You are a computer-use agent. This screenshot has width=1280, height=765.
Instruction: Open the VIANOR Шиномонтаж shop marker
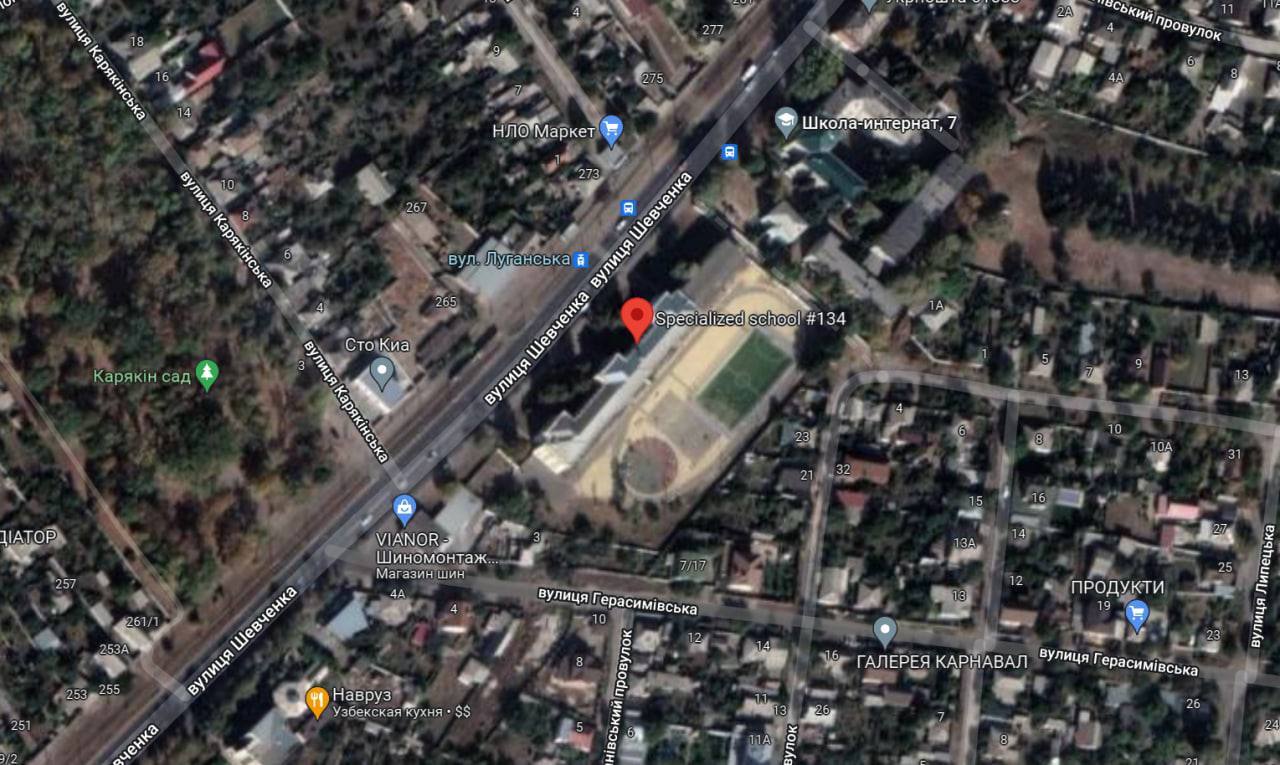point(404,510)
